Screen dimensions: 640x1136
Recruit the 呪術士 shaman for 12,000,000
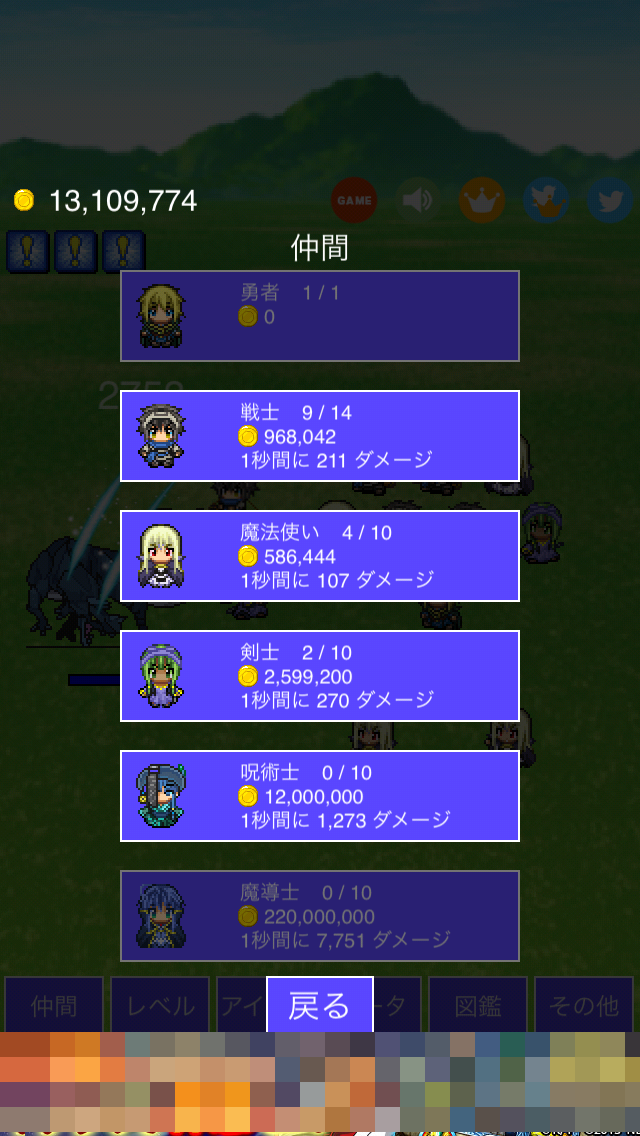coord(320,796)
